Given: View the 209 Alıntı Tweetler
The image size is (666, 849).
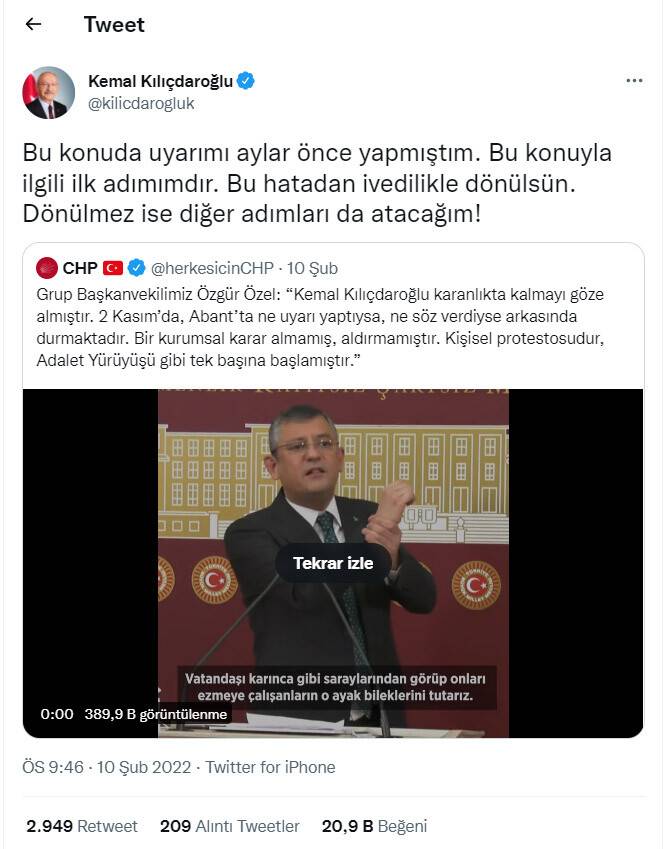Looking at the screenshot, I should click(x=230, y=826).
